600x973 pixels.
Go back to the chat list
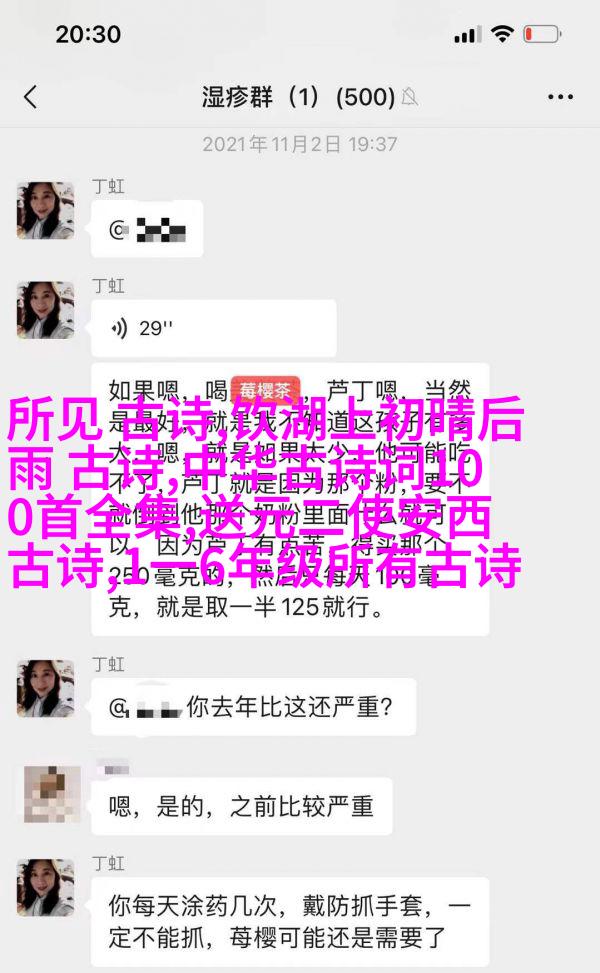(x=30, y=97)
